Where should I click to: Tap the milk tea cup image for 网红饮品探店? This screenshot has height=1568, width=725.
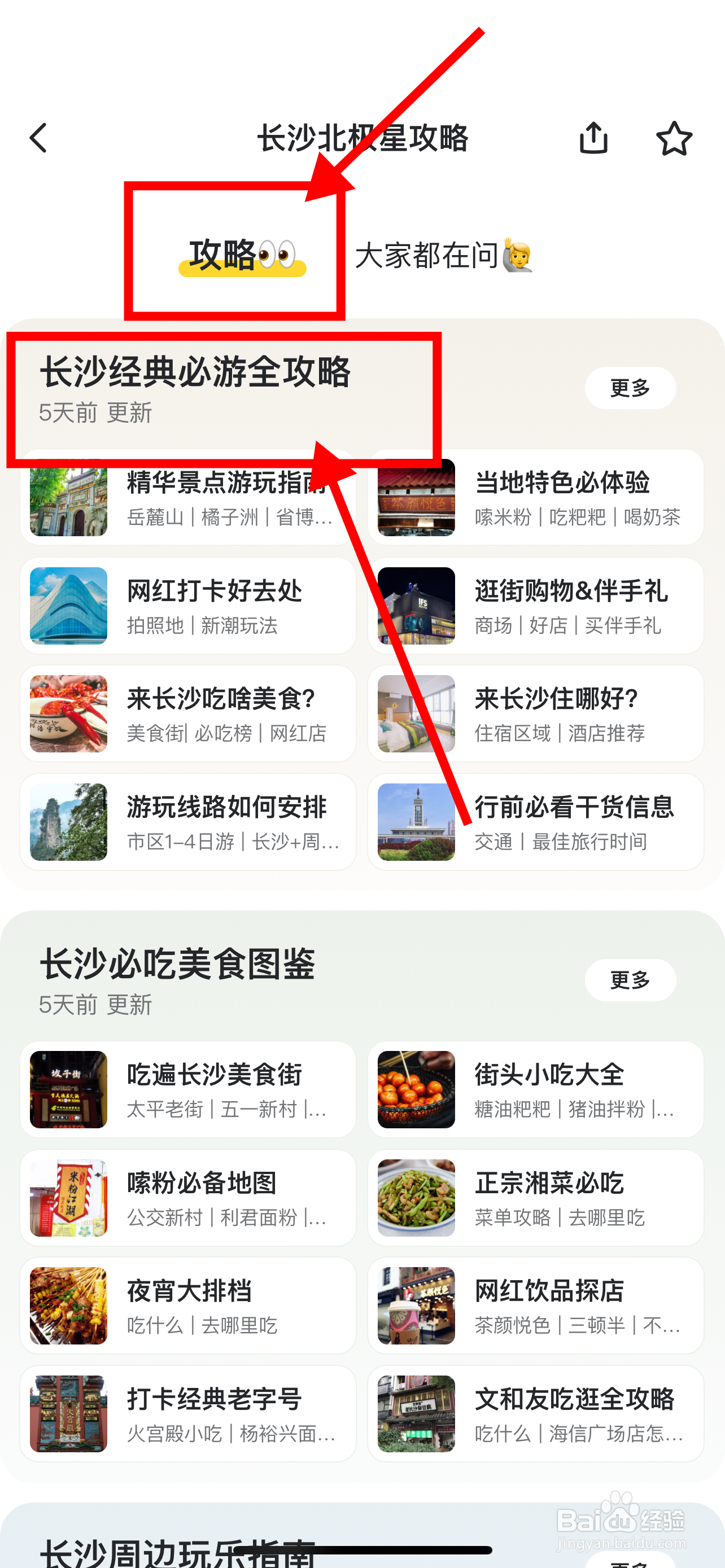pos(415,1306)
